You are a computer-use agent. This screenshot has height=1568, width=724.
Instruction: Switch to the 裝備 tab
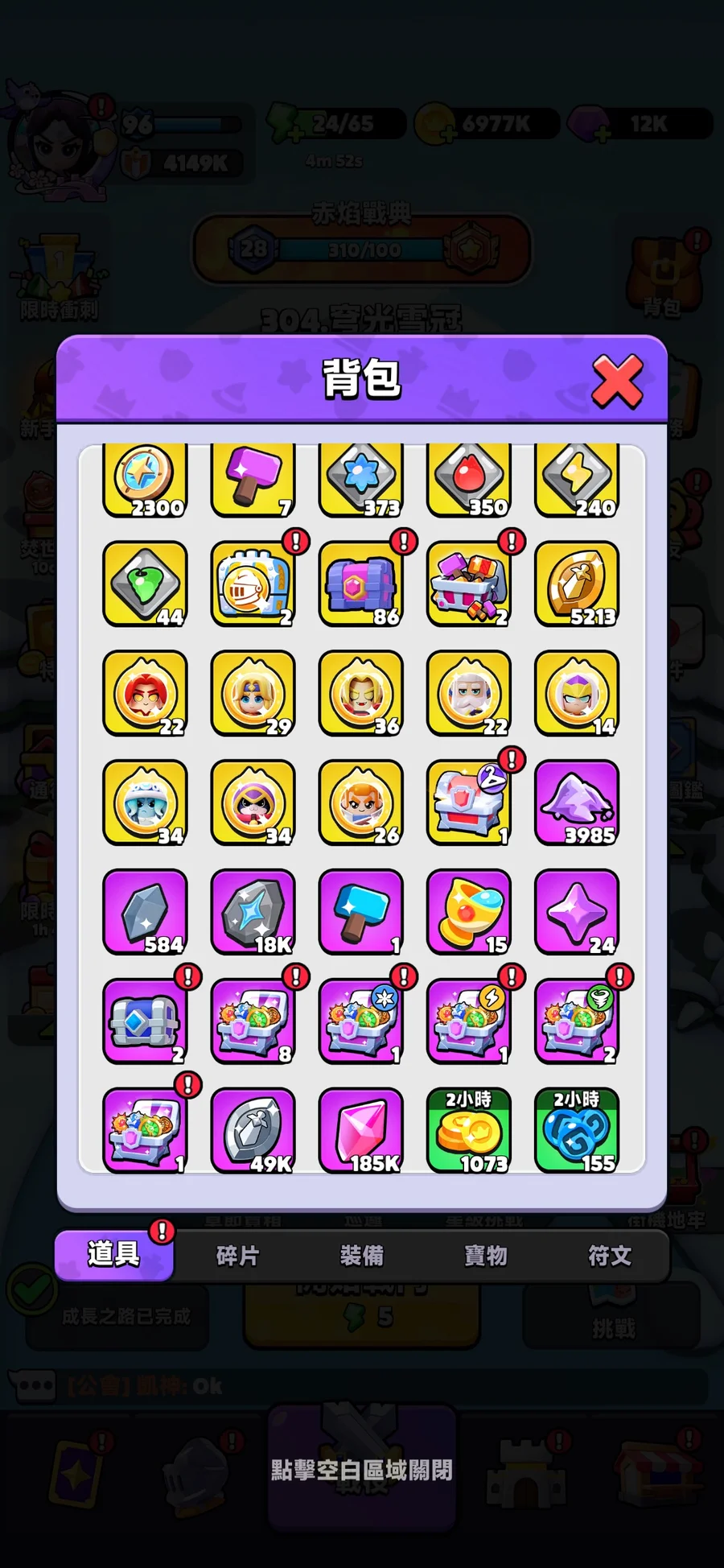[x=361, y=1256]
